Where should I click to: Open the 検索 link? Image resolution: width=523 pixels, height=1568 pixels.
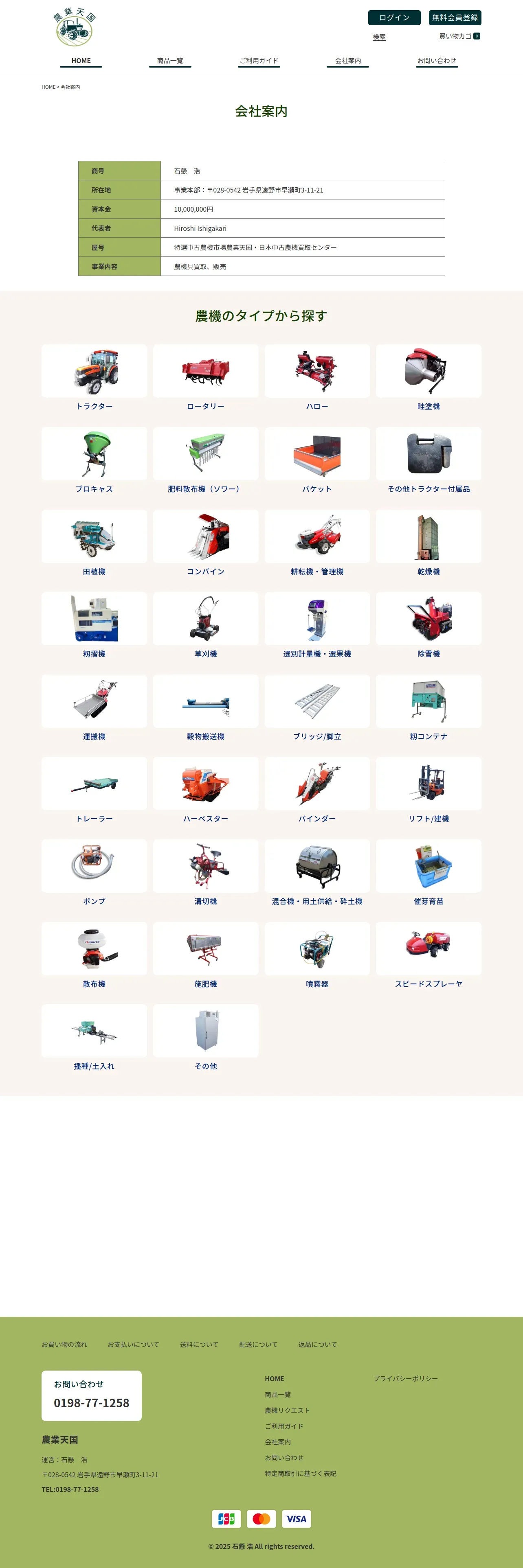(x=379, y=37)
